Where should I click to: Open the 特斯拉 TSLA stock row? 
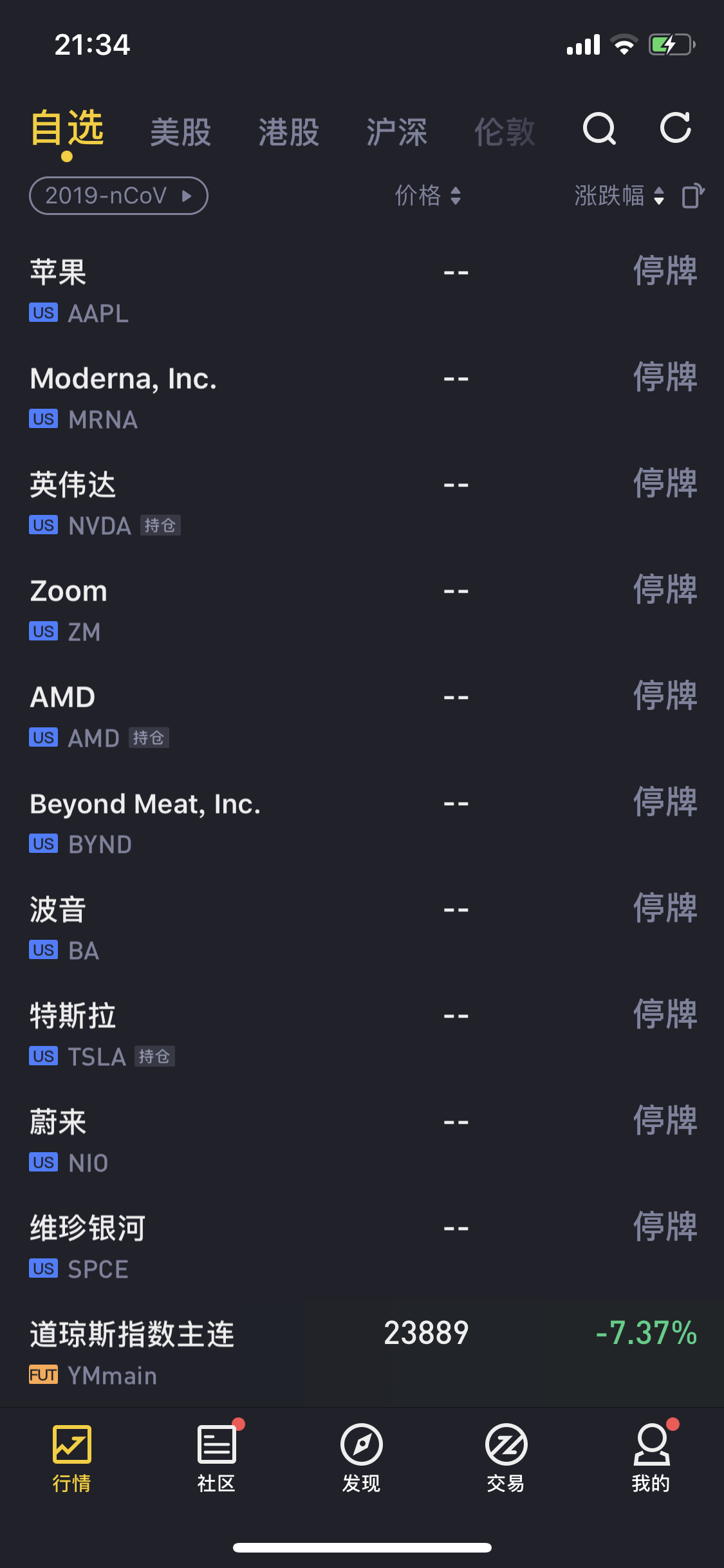click(362, 1034)
